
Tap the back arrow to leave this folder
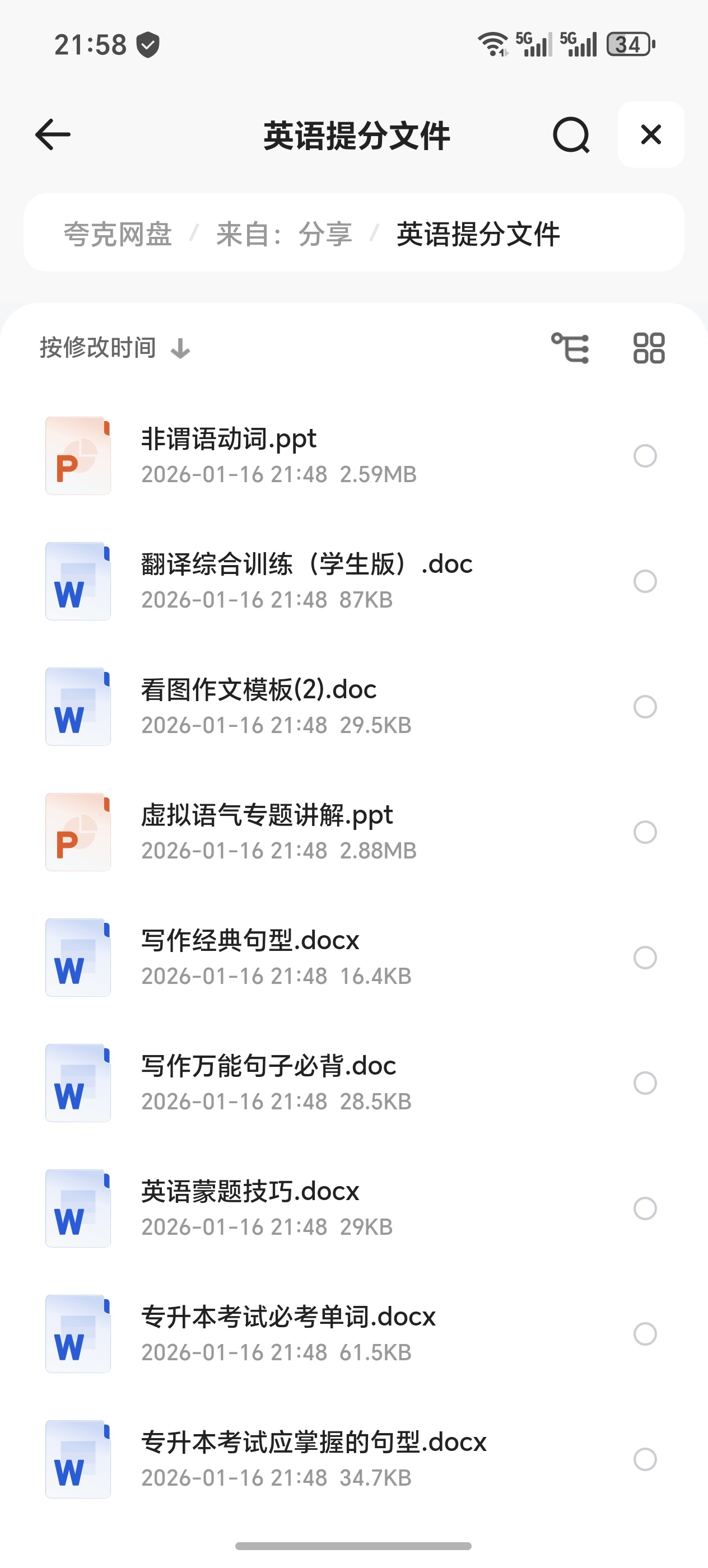coord(52,135)
